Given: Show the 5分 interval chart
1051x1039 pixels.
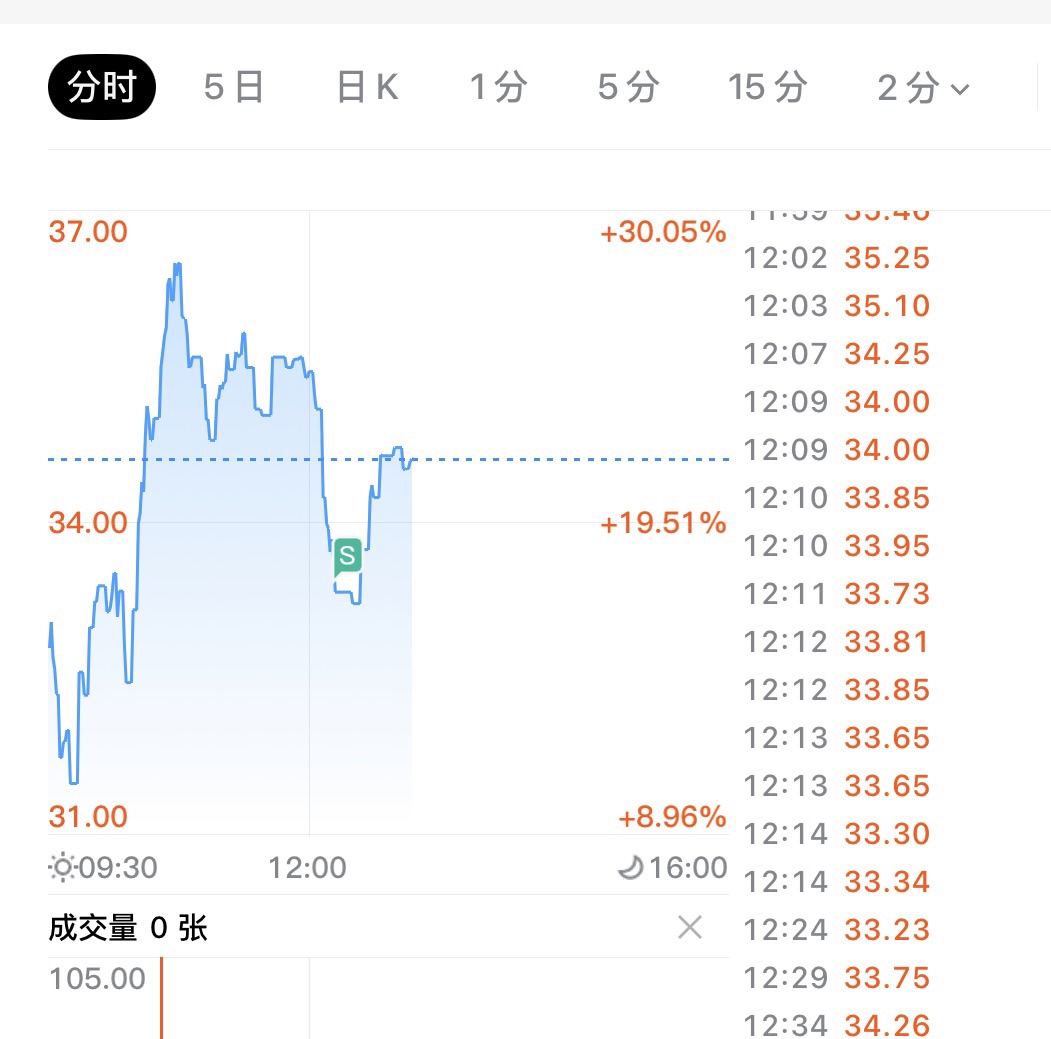Looking at the screenshot, I should coord(628,88).
